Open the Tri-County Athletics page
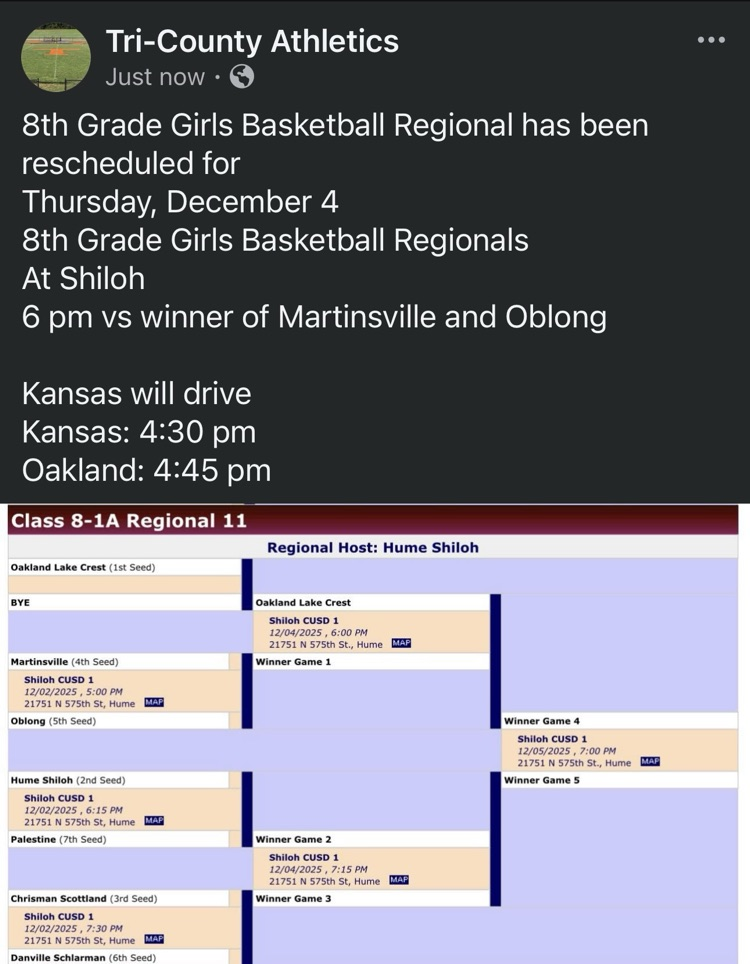The width and height of the screenshot is (750, 964). click(x=251, y=41)
